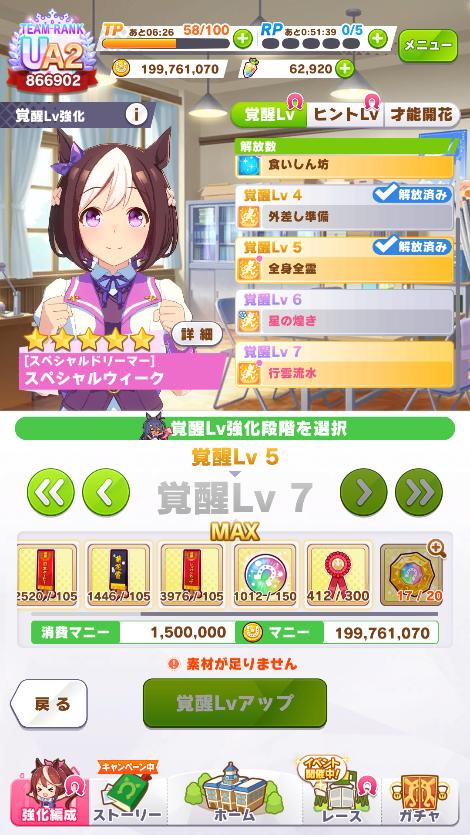
Task: Open the ストーリー section
Action: pyautogui.click(x=128, y=795)
